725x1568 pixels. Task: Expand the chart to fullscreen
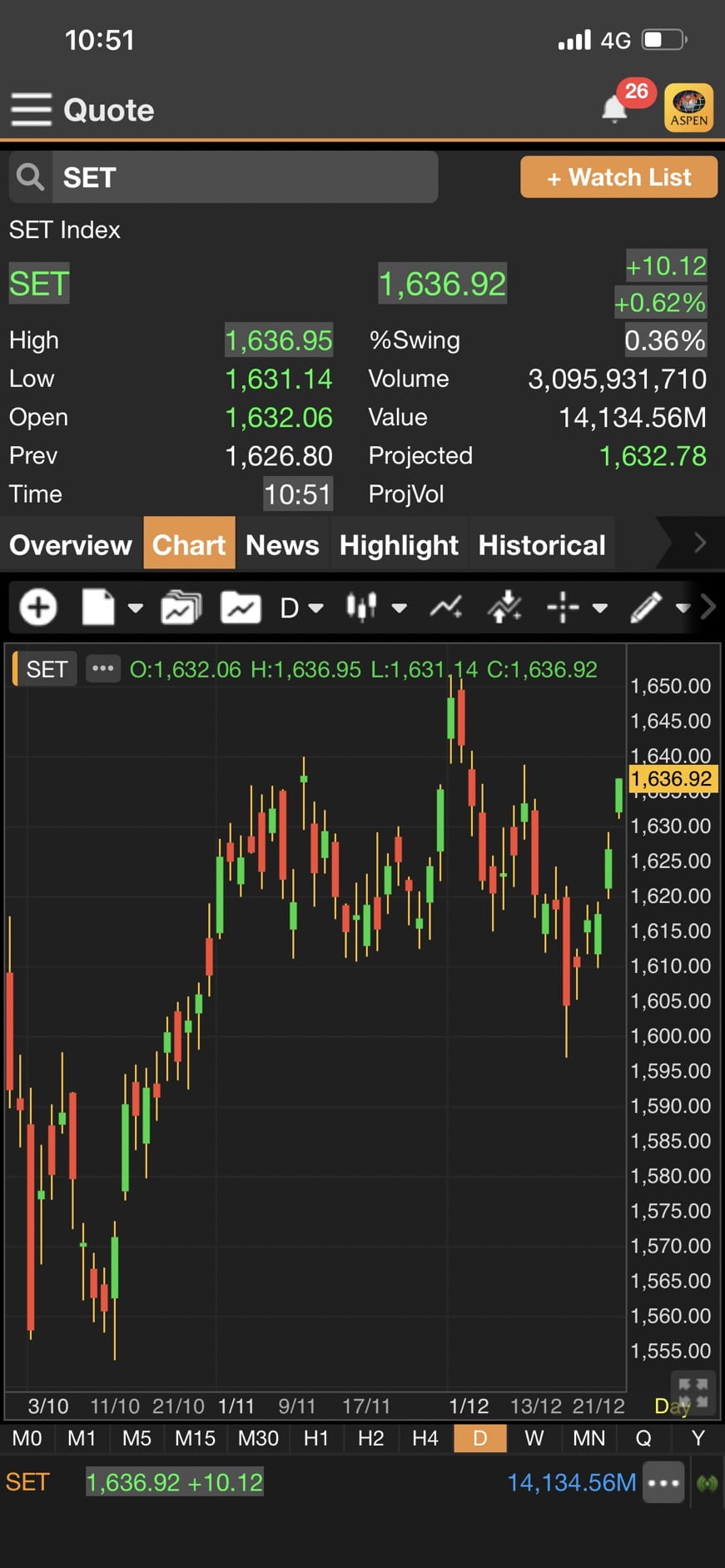point(693,1392)
